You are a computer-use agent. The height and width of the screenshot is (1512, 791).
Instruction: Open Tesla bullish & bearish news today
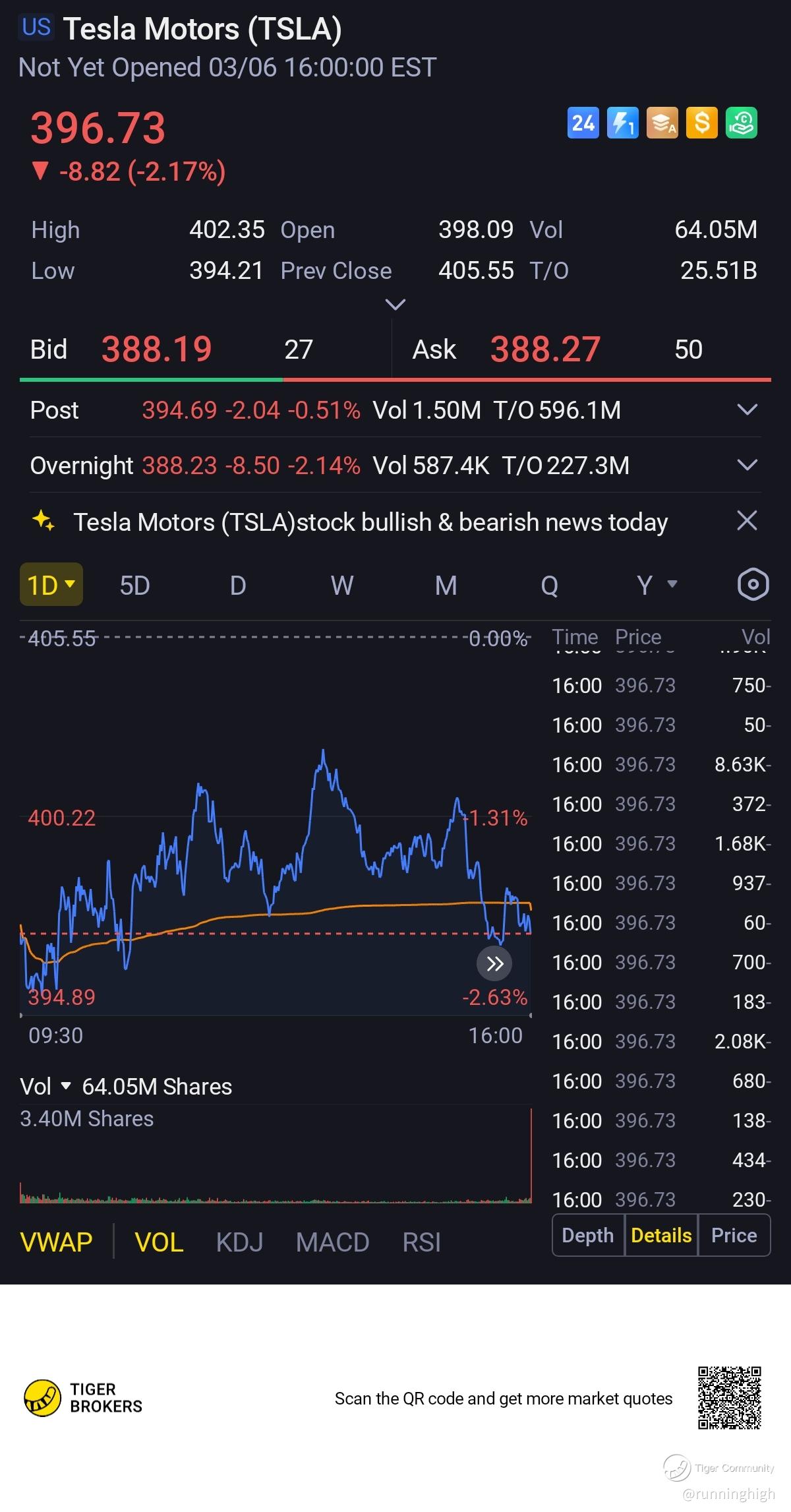click(369, 522)
